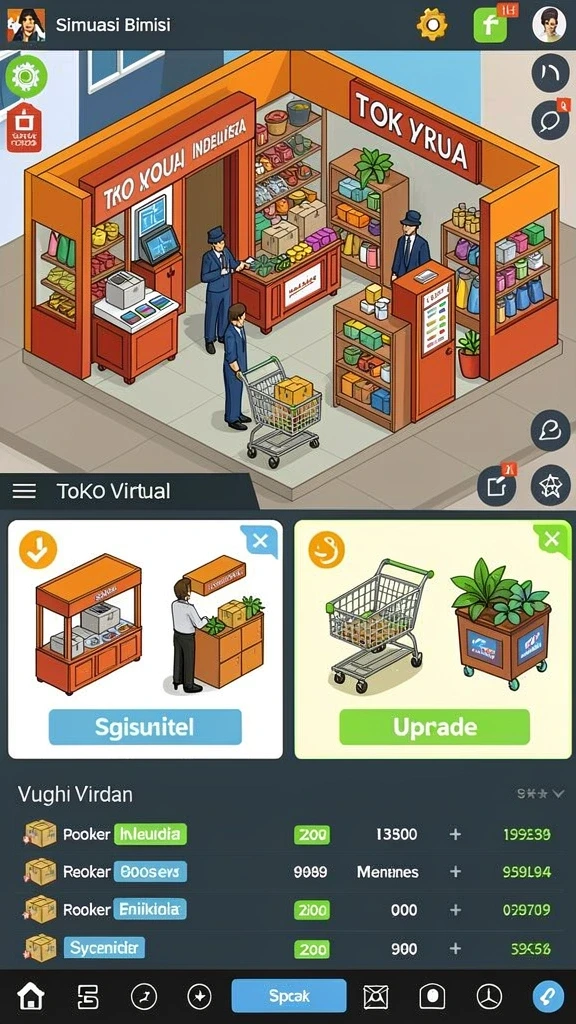Tap plus on the Rooker Eniikiola row
This screenshot has width=576, height=1024.
click(455, 910)
